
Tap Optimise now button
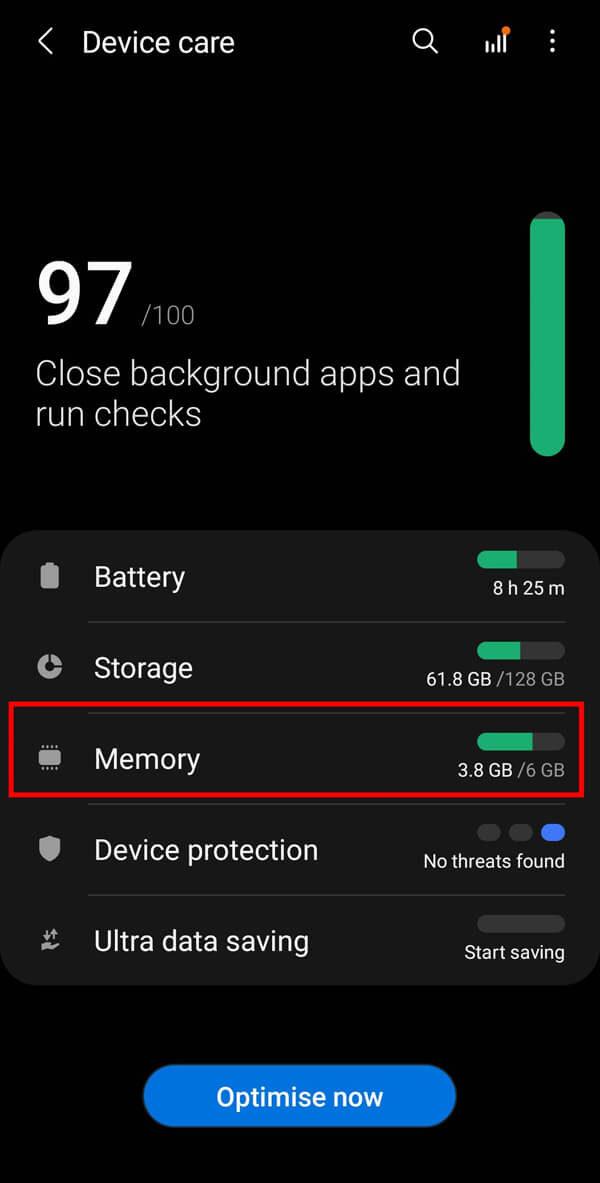(x=300, y=1096)
